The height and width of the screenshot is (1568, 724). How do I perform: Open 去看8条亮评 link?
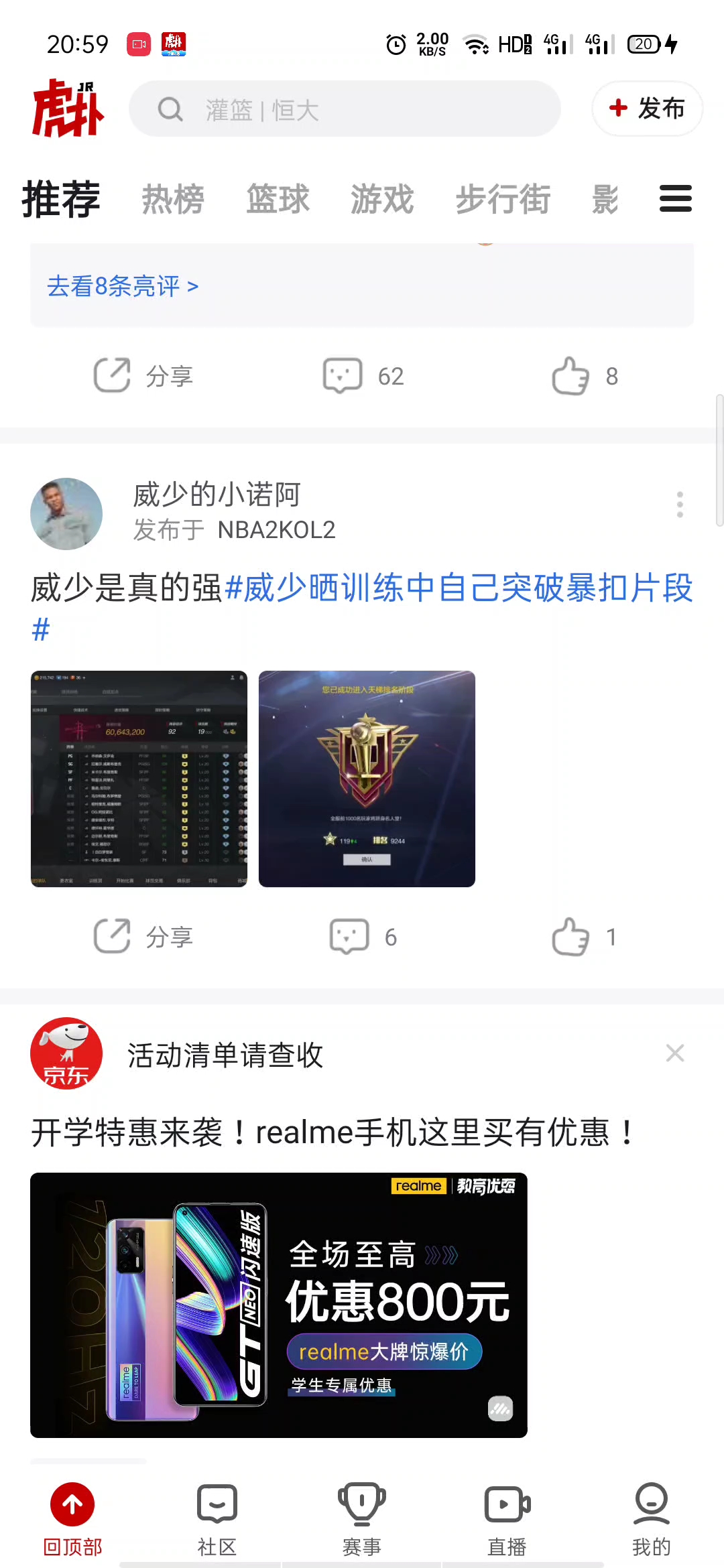(x=123, y=287)
